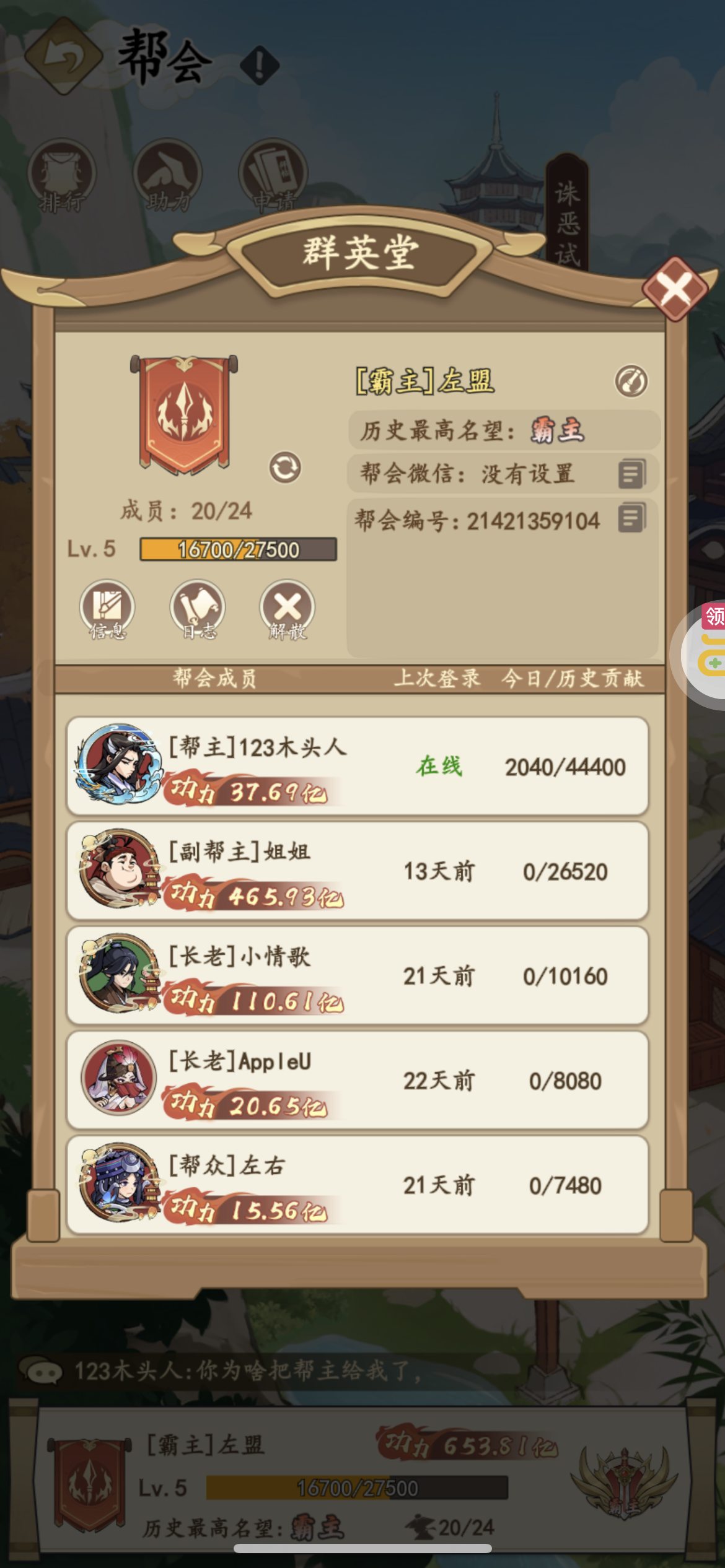This screenshot has height=1568, width=725.
Task: Open elder 小情歌's member entry
Action: click(x=358, y=975)
